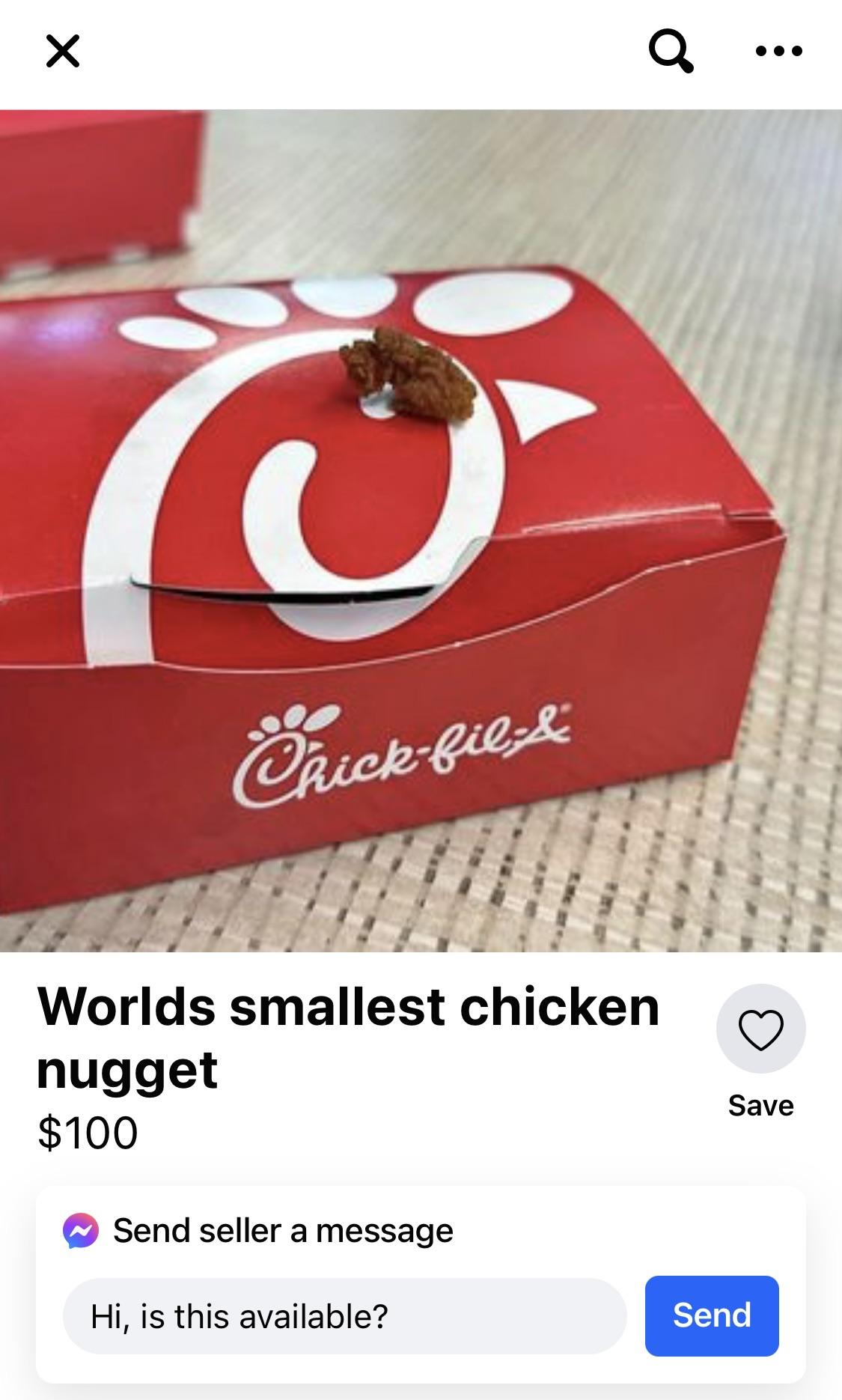This screenshot has height=1400, width=842.
Task: Close the listing view with the X icon
Action: tap(63, 52)
